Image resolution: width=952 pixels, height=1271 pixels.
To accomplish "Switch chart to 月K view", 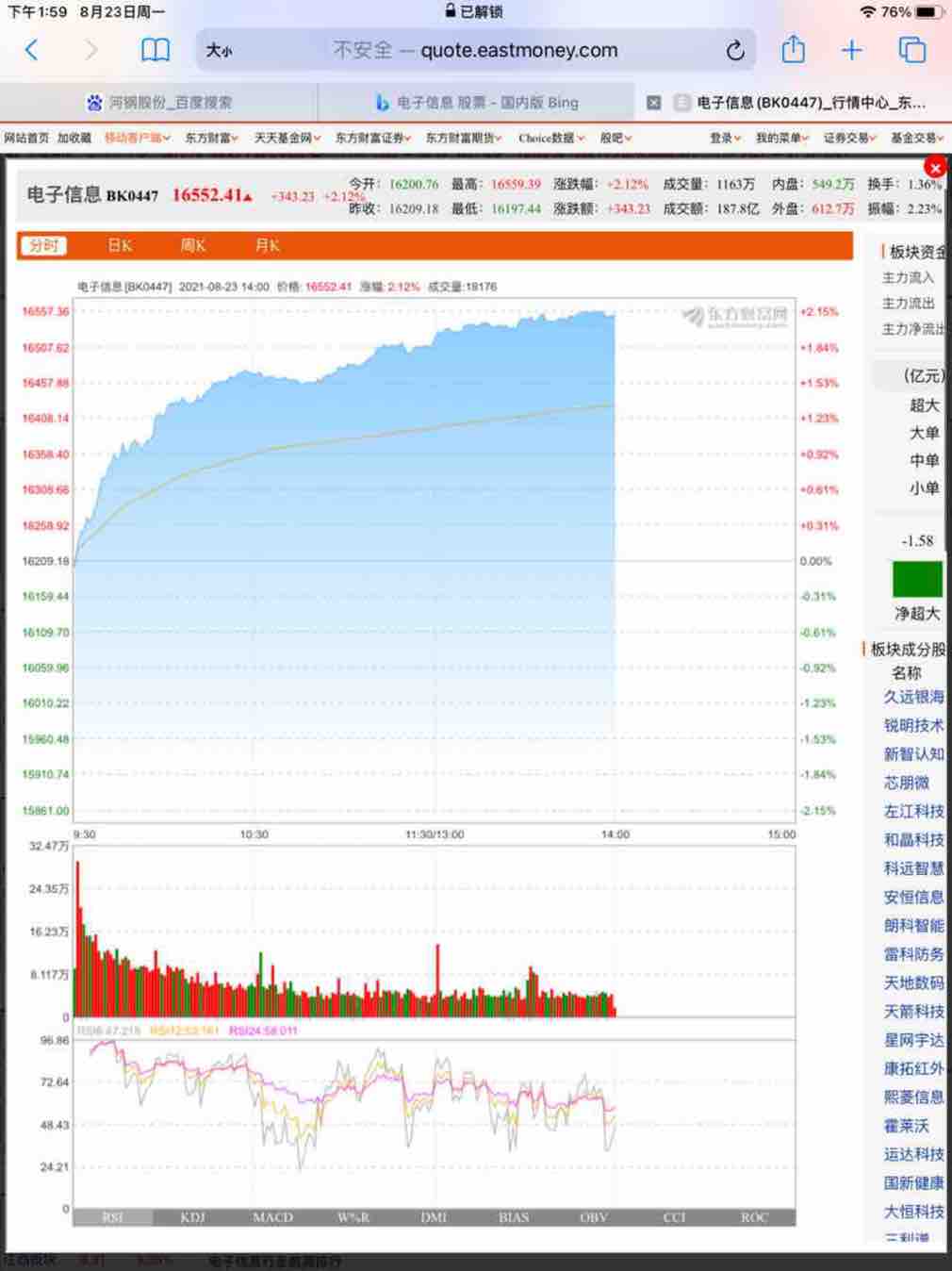I will coord(267,245).
